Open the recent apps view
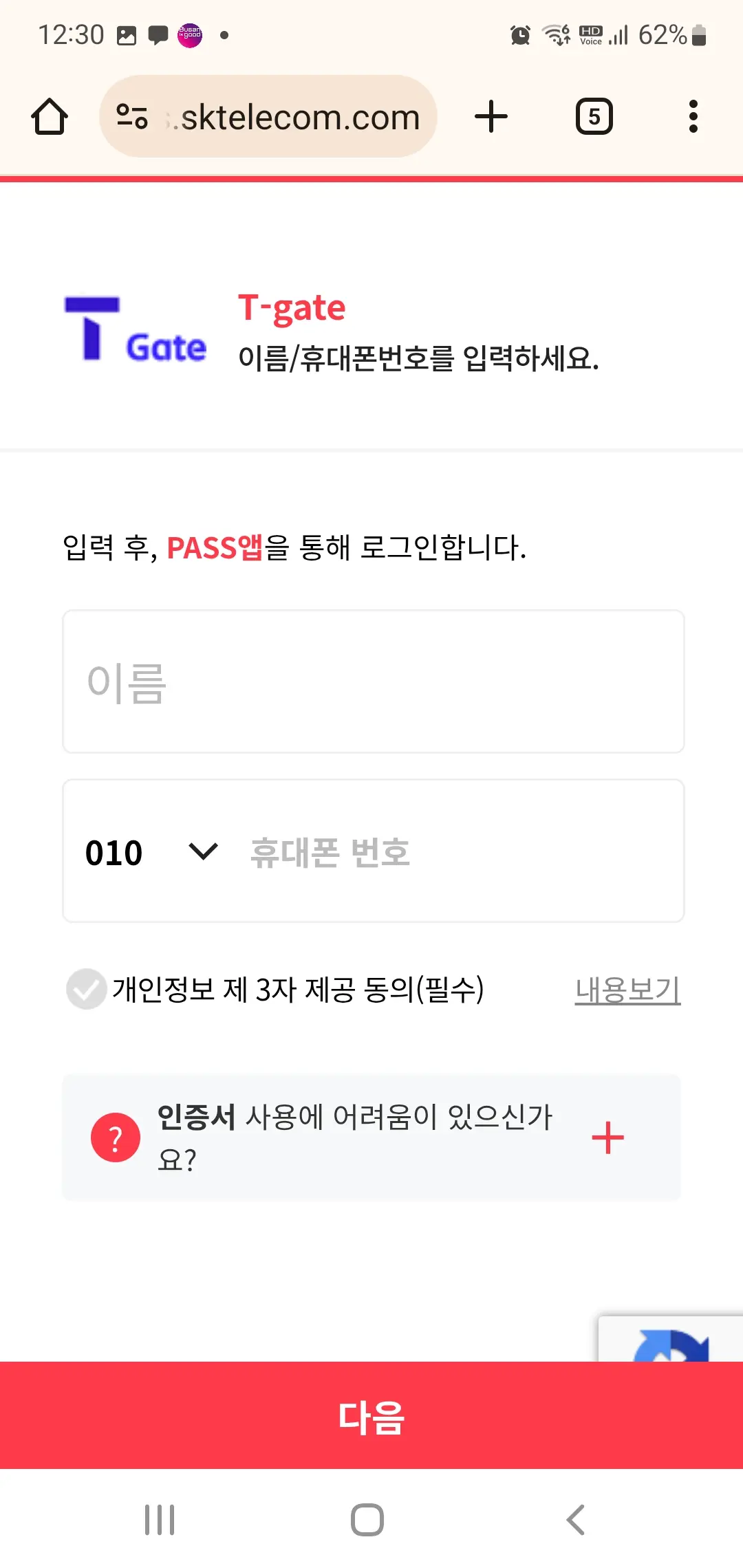The height and width of the screenshot is (1568, 743). (x=160, y=1520)
